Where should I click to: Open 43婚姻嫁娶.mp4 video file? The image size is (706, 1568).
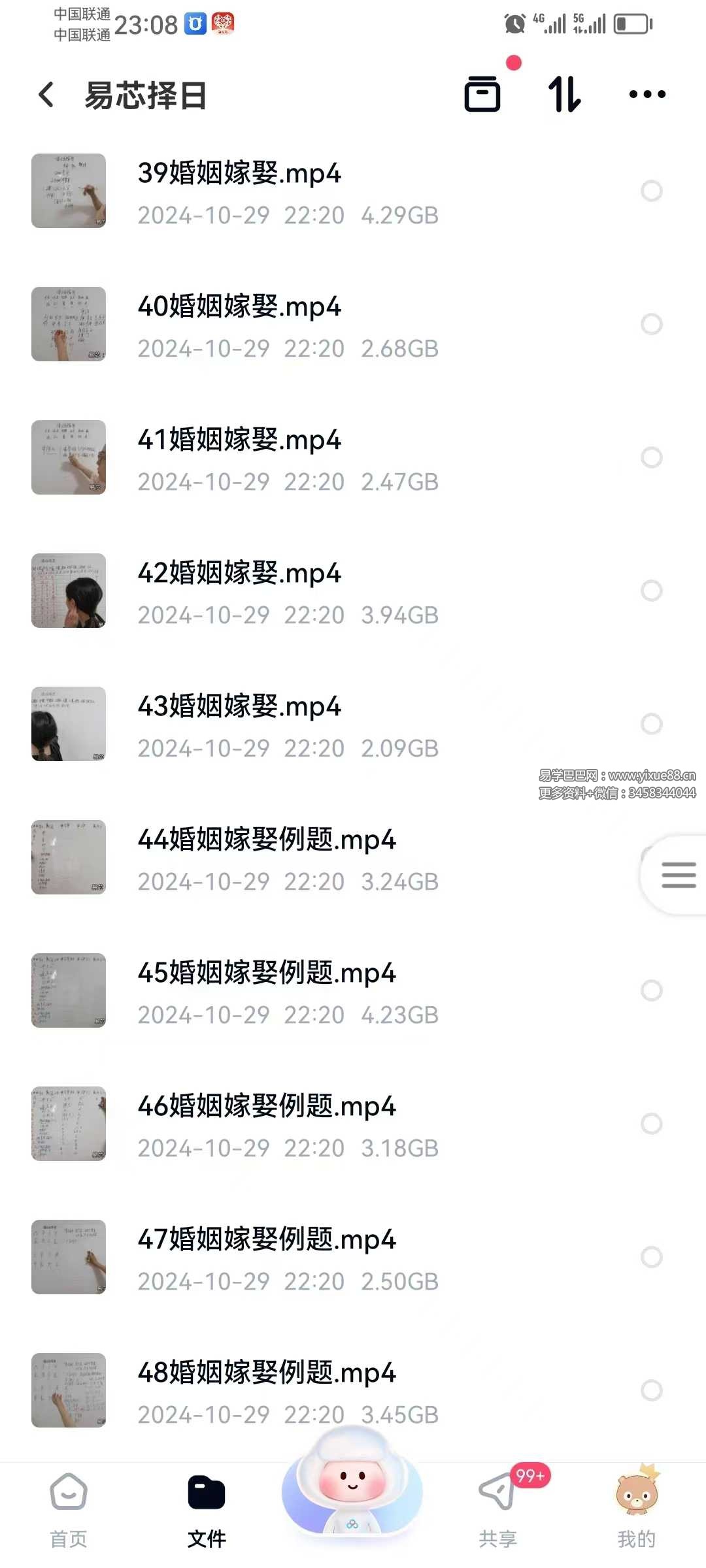239,707
